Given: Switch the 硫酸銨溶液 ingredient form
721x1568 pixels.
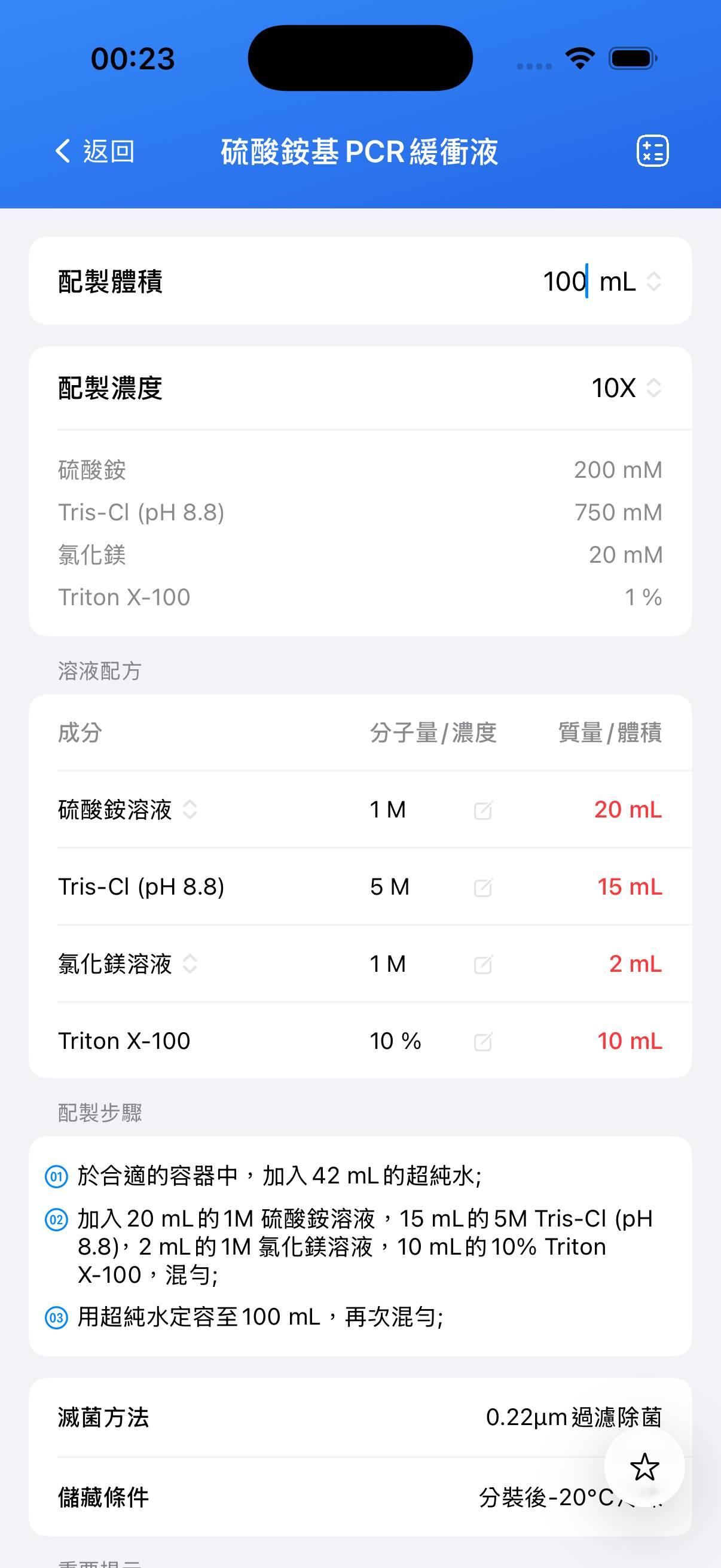Looking at the screenshot, I should [x=190, y=810].
